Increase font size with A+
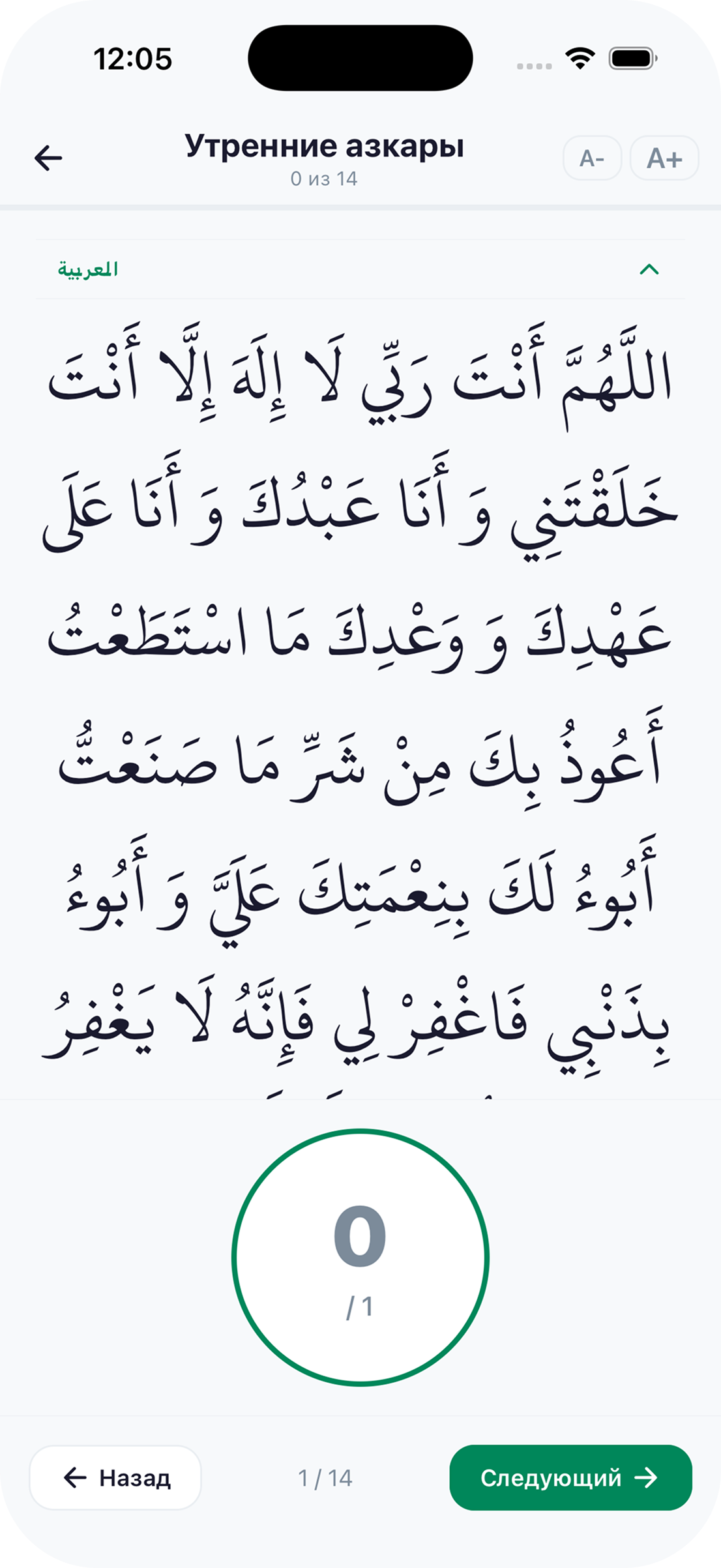The height and width of the screenshot is (1568, 721). 664,158
